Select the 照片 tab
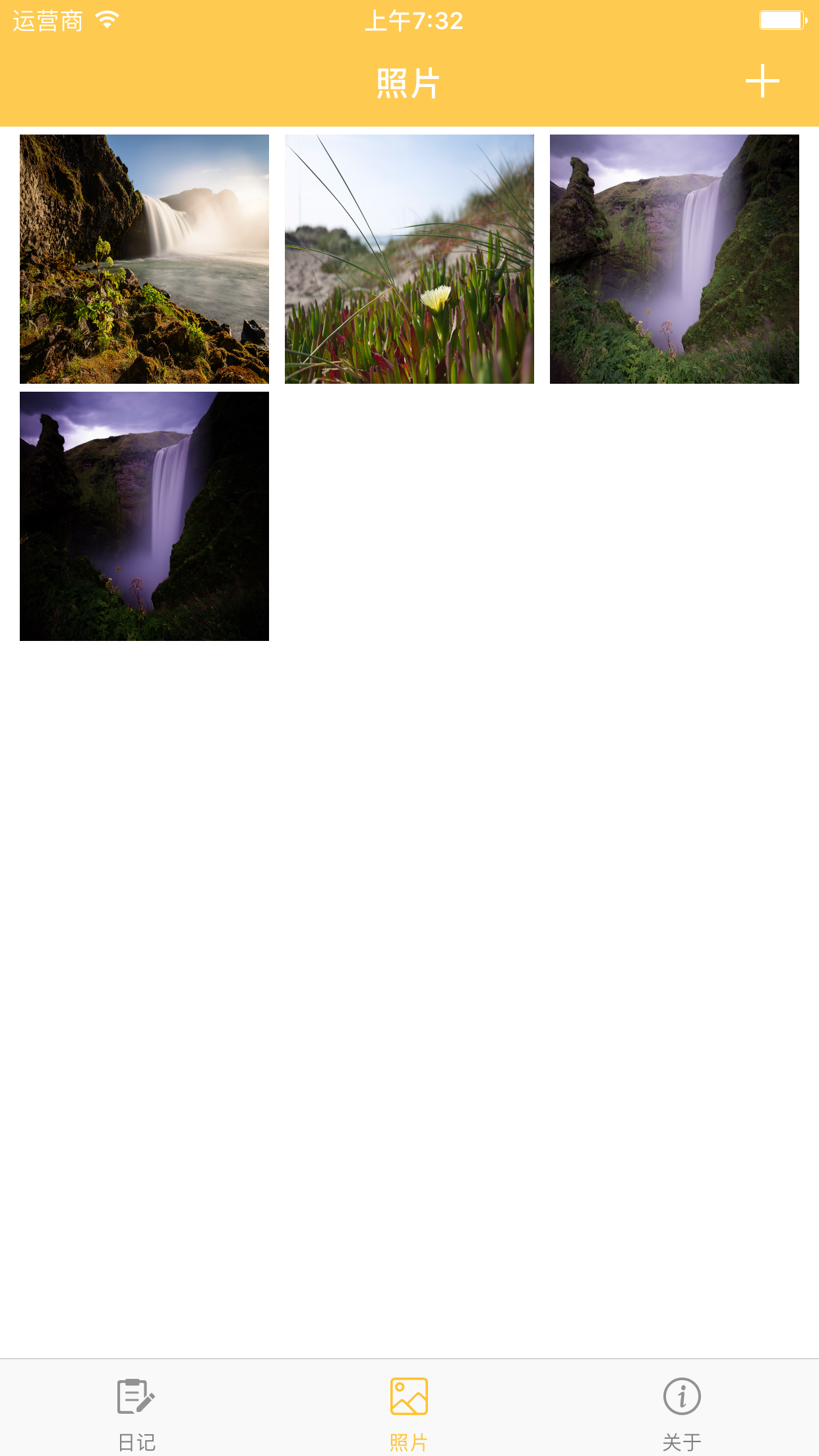 (409, 1412)
